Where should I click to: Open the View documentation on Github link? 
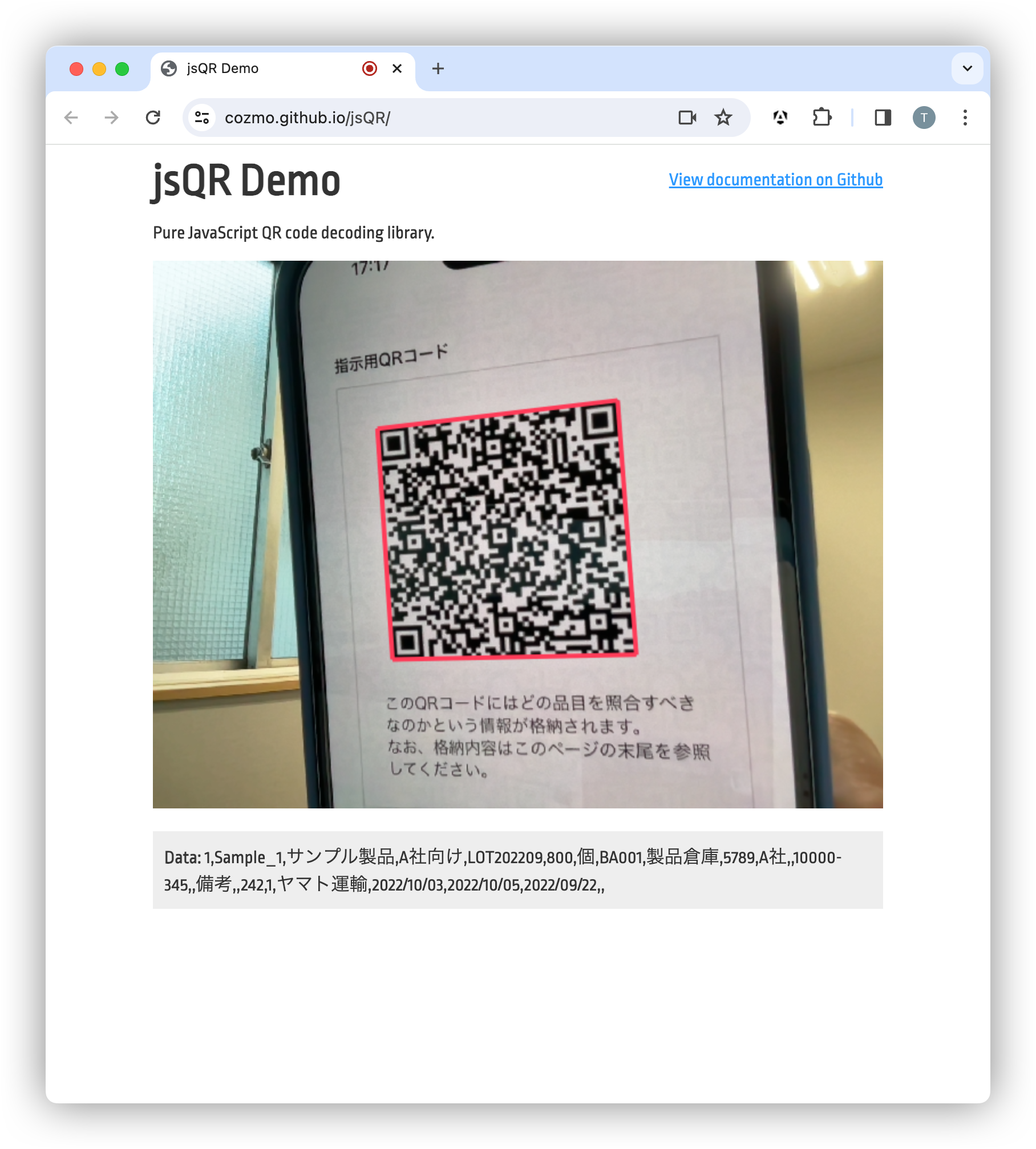775,180
